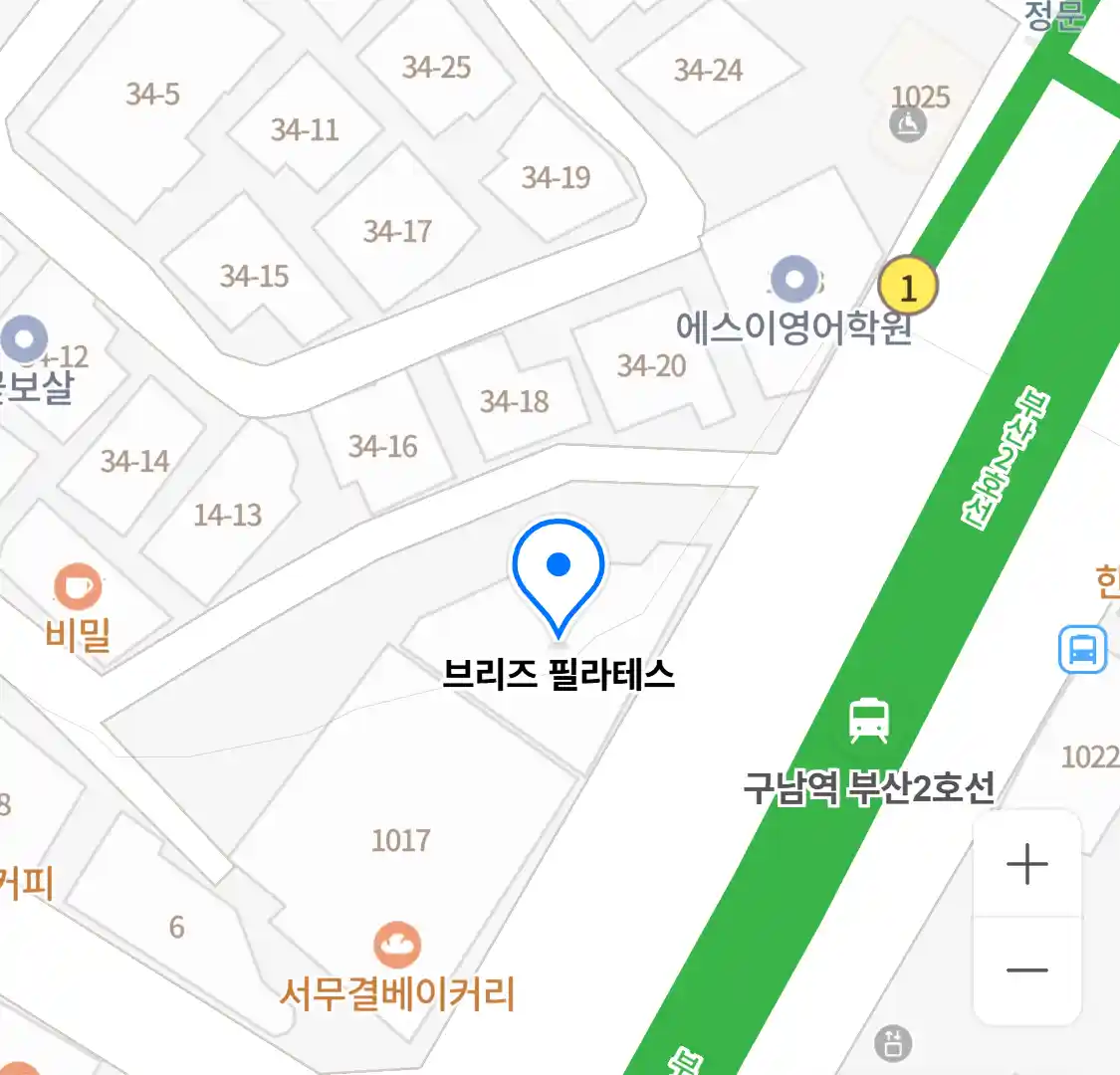The image size is (1120, 1075).
Task: Open the blue bus stop marker
Action: [1082, 649]
